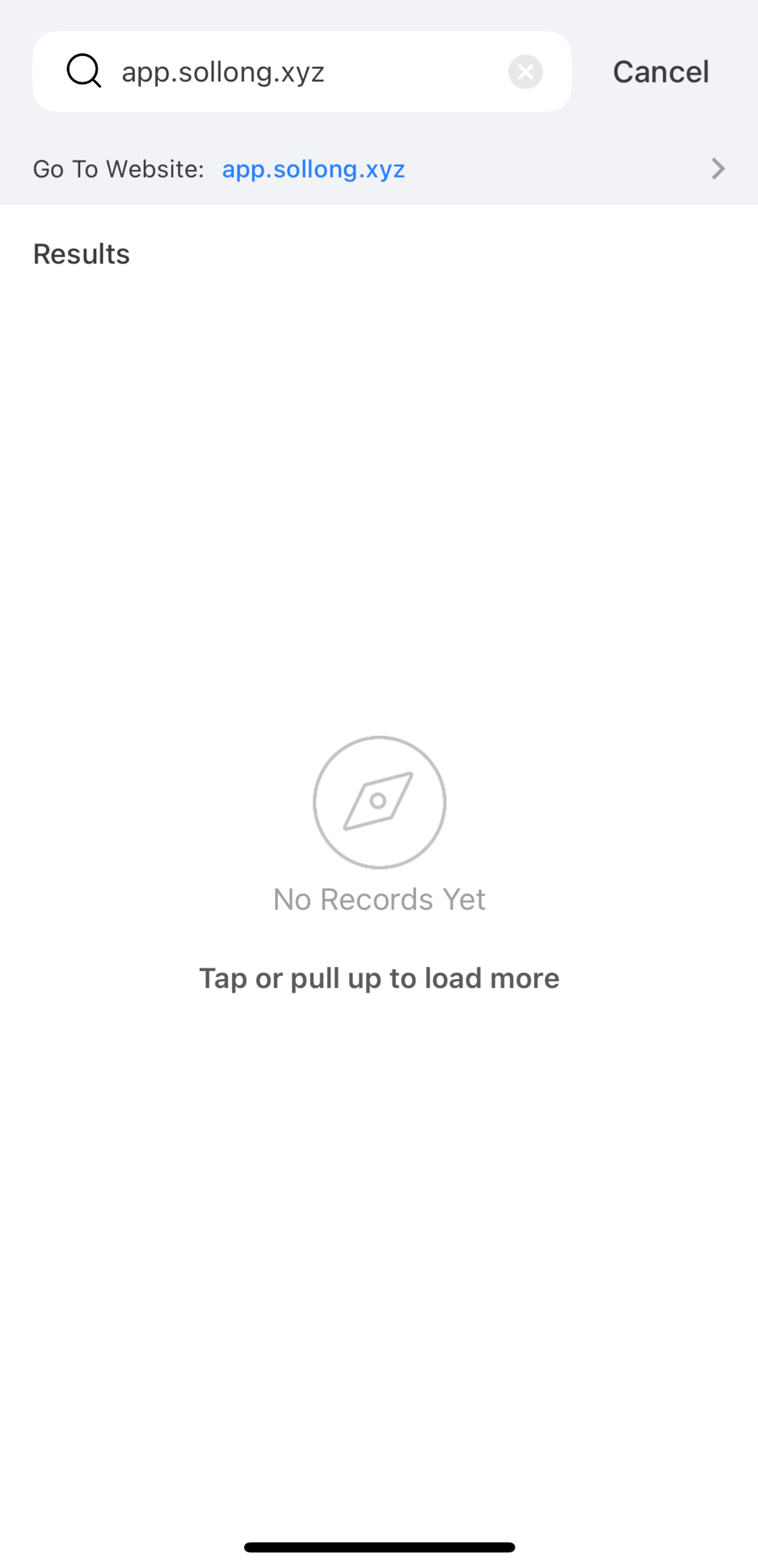The width and height of the screenshot is (758, 1568).
Task: Go to website app.sollong.xyz
Action: (x=379, y=169)
